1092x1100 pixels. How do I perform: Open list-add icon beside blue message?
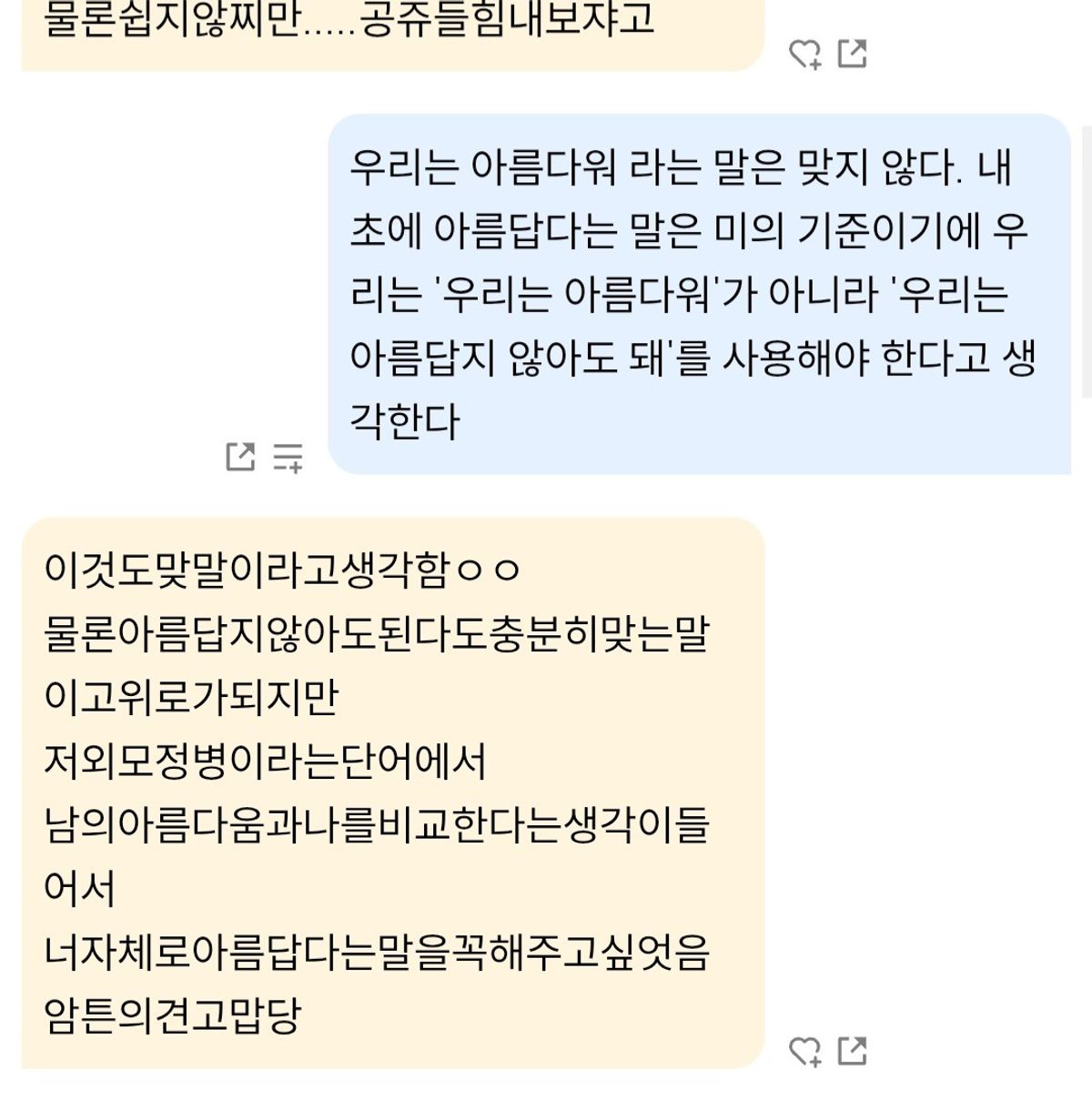[x=288, y=456]
